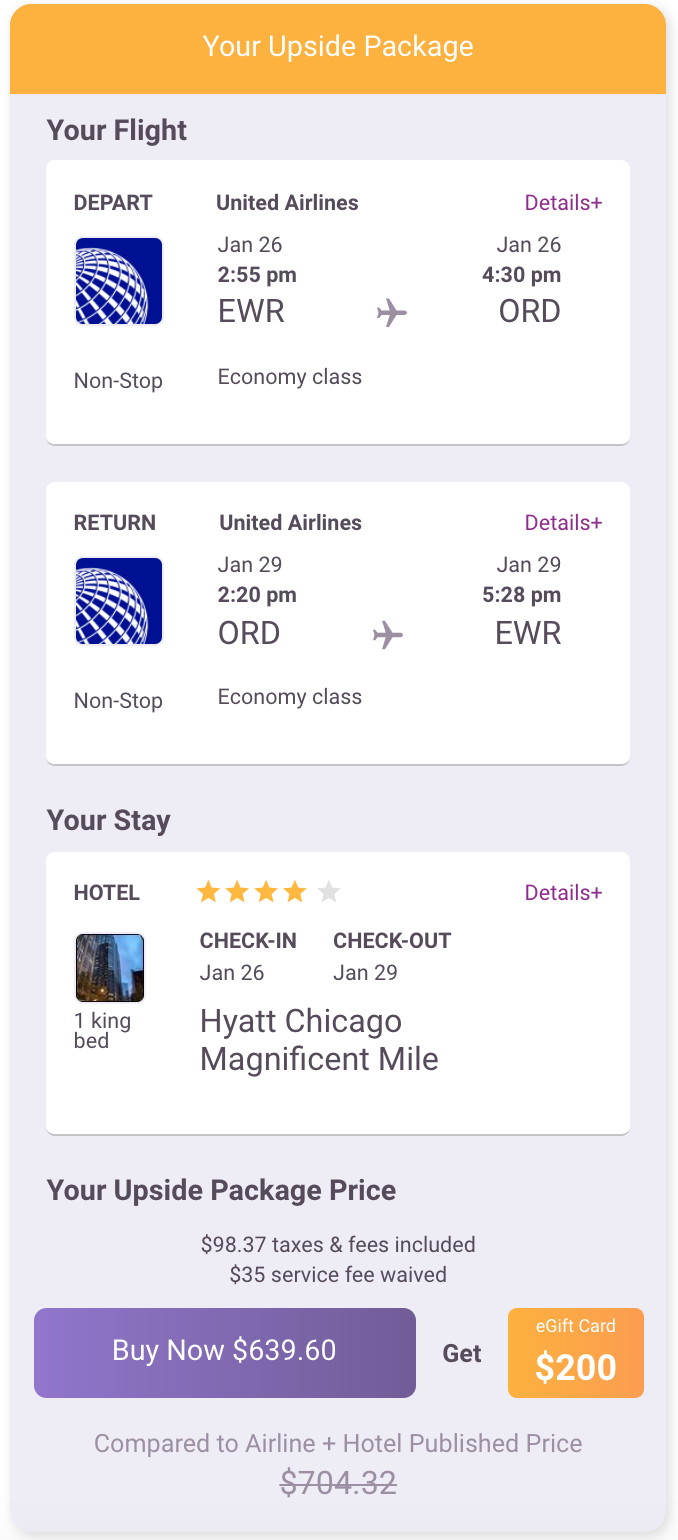Expand Details+ for the return flight
Viewport: 678px width, 1540px height.
point(563,523)
